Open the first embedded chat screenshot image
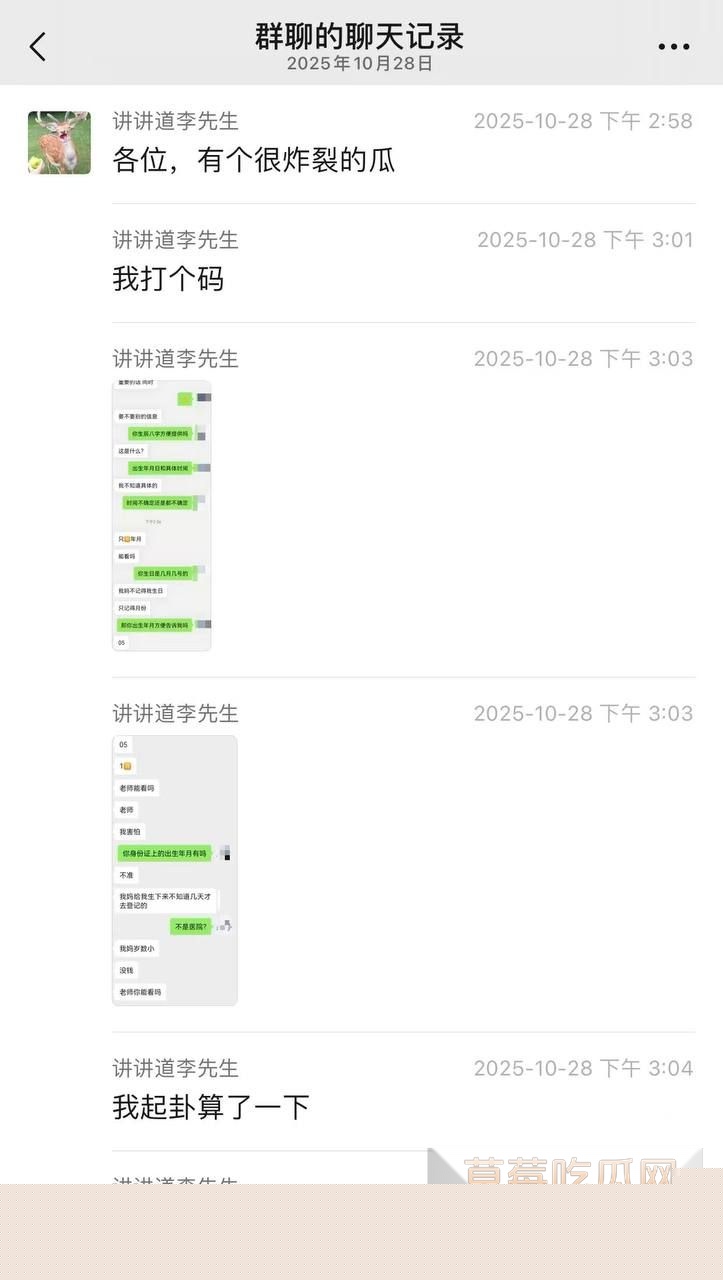The height and width of the screenshot is (1280, 723). 160,514
